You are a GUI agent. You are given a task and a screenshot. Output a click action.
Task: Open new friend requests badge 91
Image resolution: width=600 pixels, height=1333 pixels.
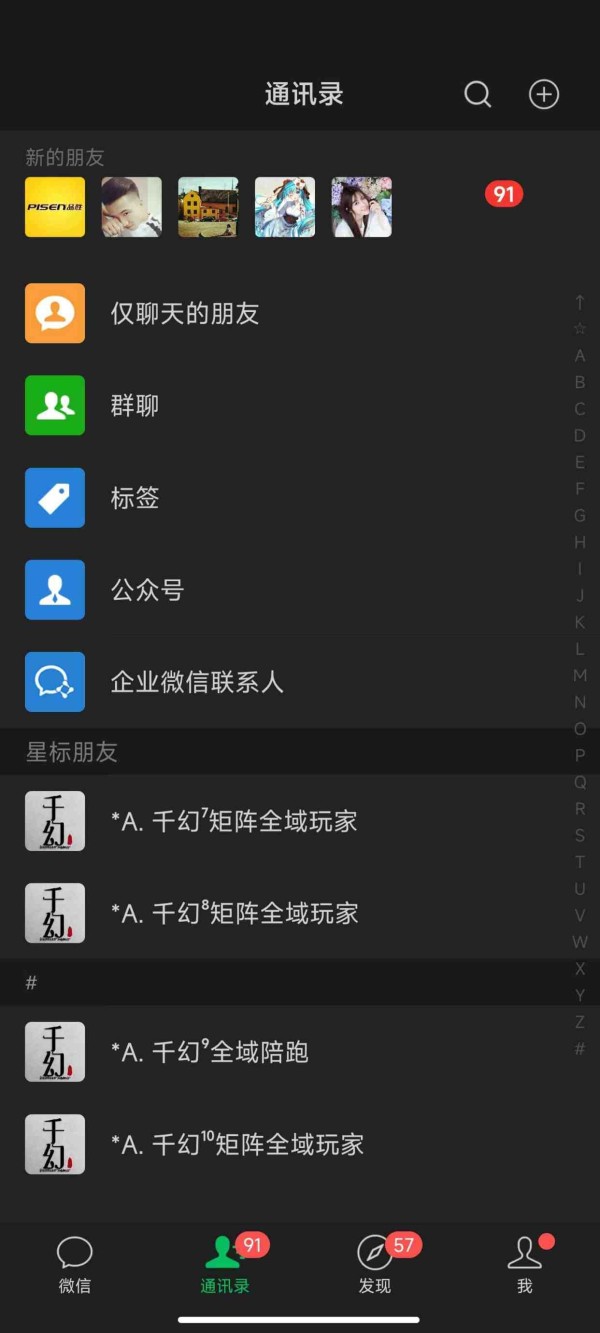(503, 194)
